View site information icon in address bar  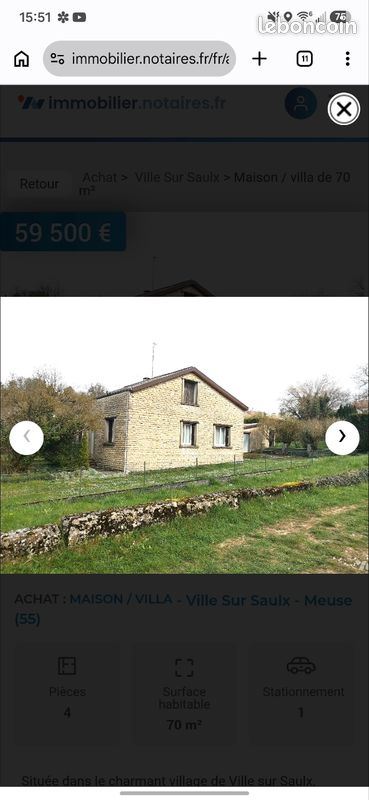[58, 59]
